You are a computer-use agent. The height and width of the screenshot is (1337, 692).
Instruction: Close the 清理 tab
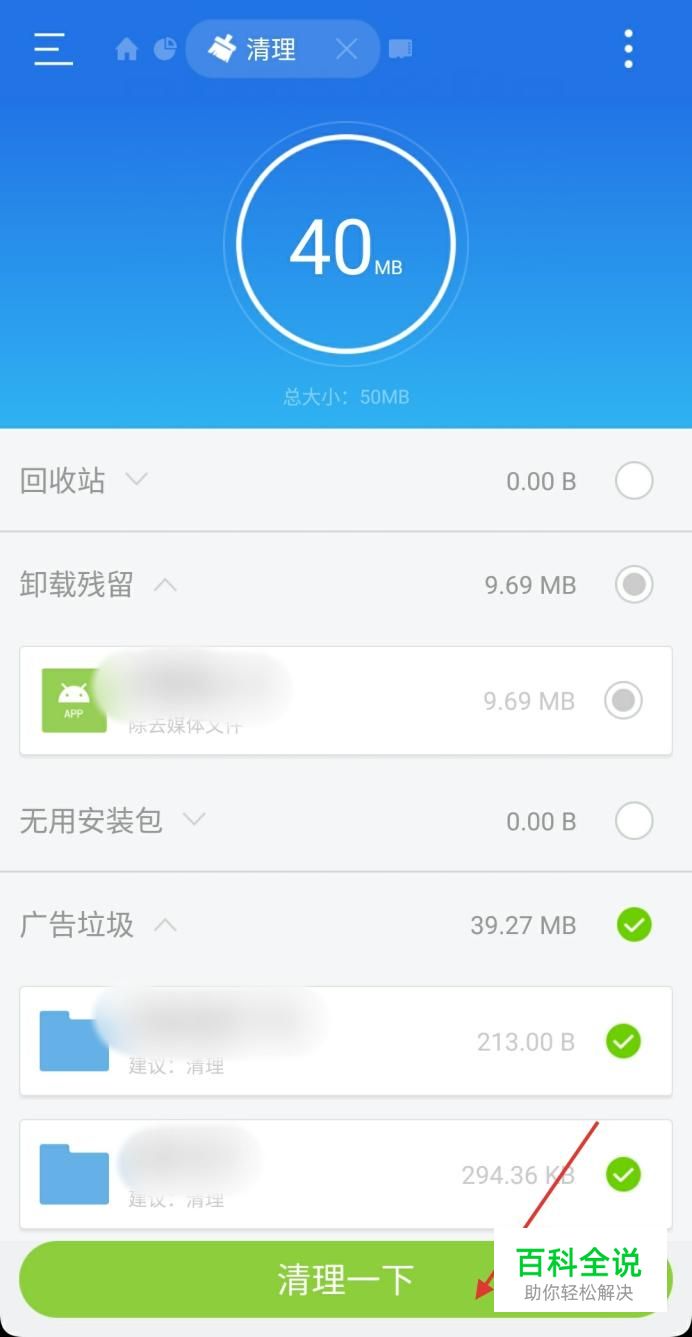347,49
